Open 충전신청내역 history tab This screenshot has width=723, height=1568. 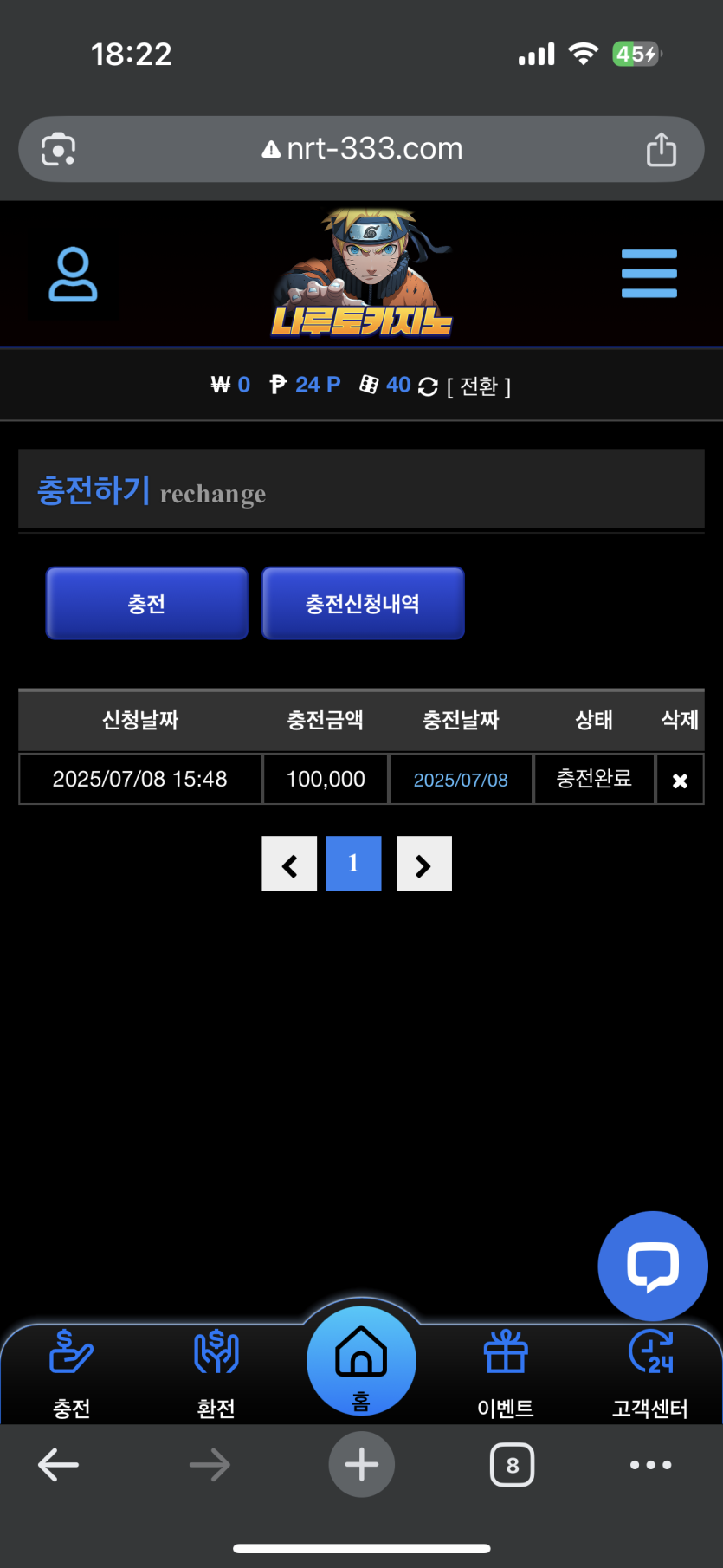click(363, 604)
